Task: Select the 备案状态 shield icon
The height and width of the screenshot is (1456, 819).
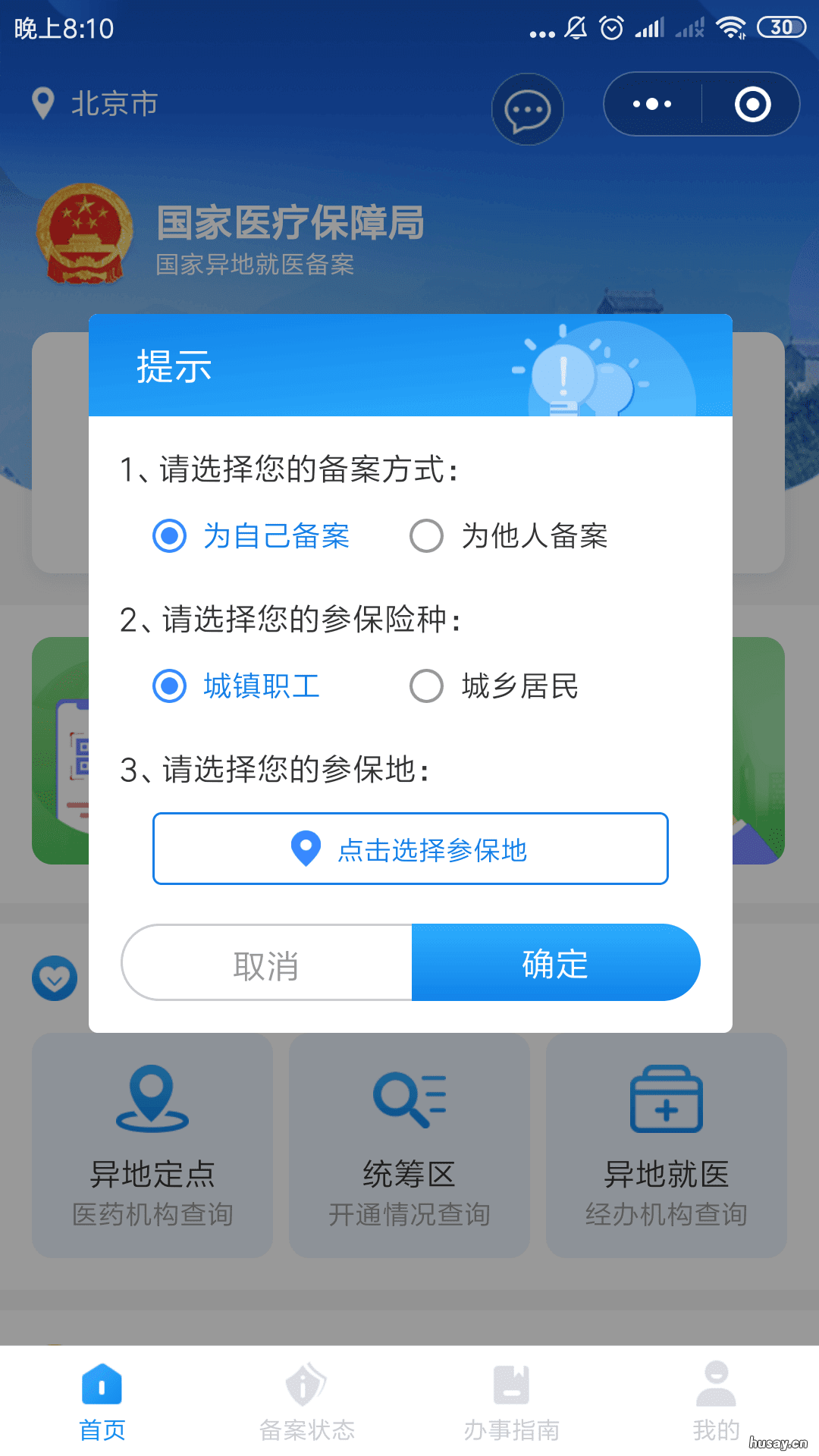Action: [306, 1384]
